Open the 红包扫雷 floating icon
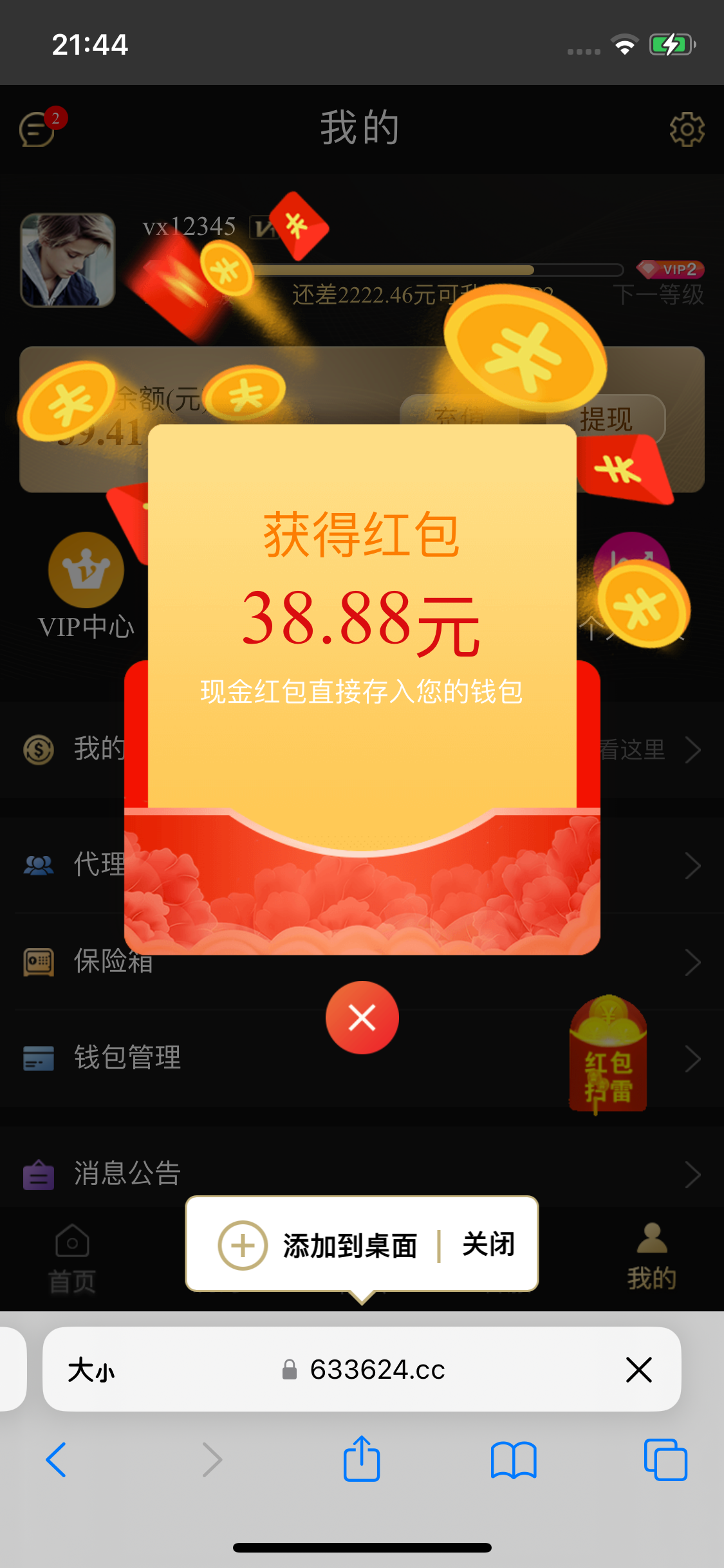724x1568 pixels. click(608, 1056)
